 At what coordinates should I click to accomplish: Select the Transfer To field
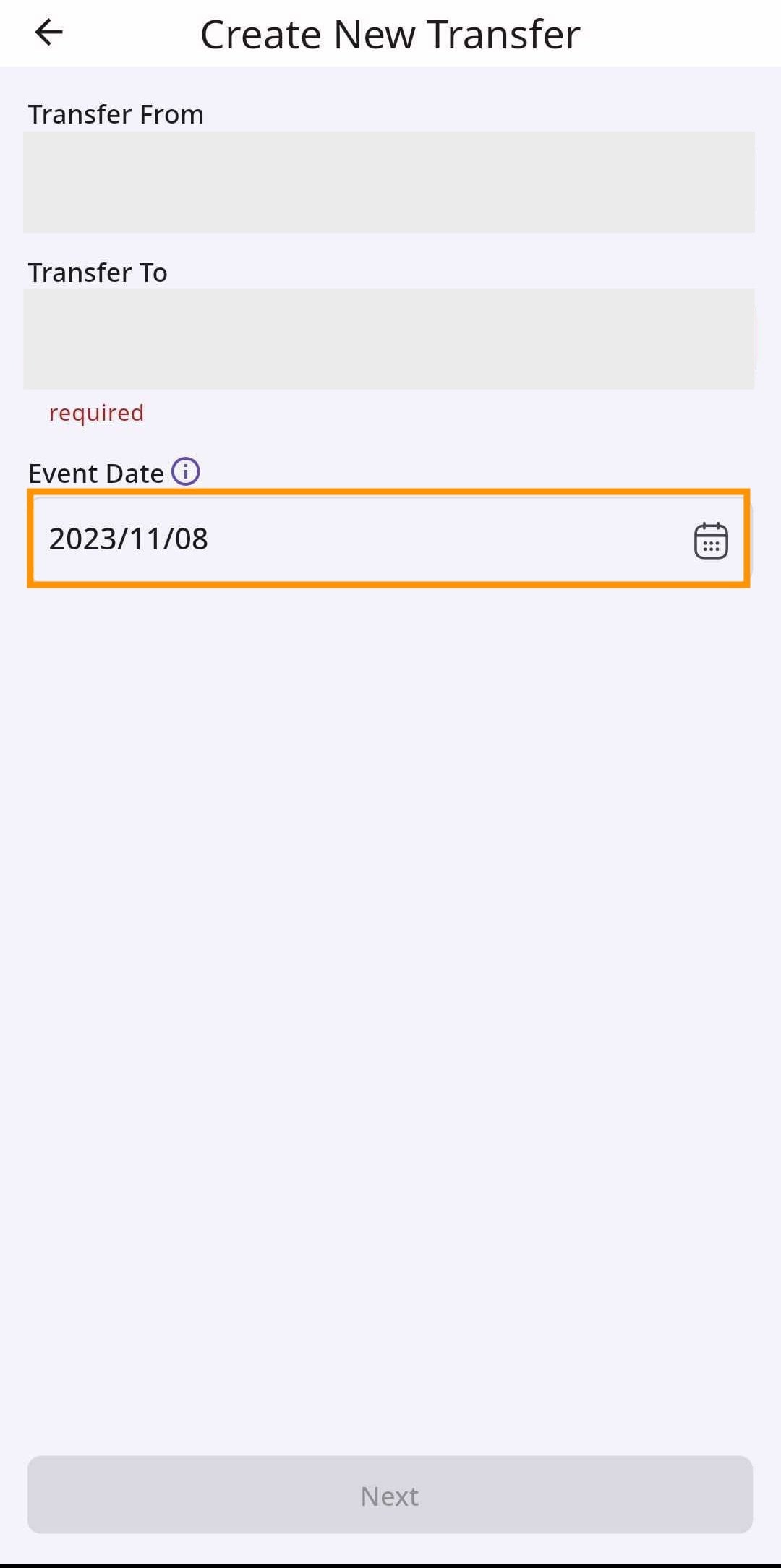coord(389,339)
